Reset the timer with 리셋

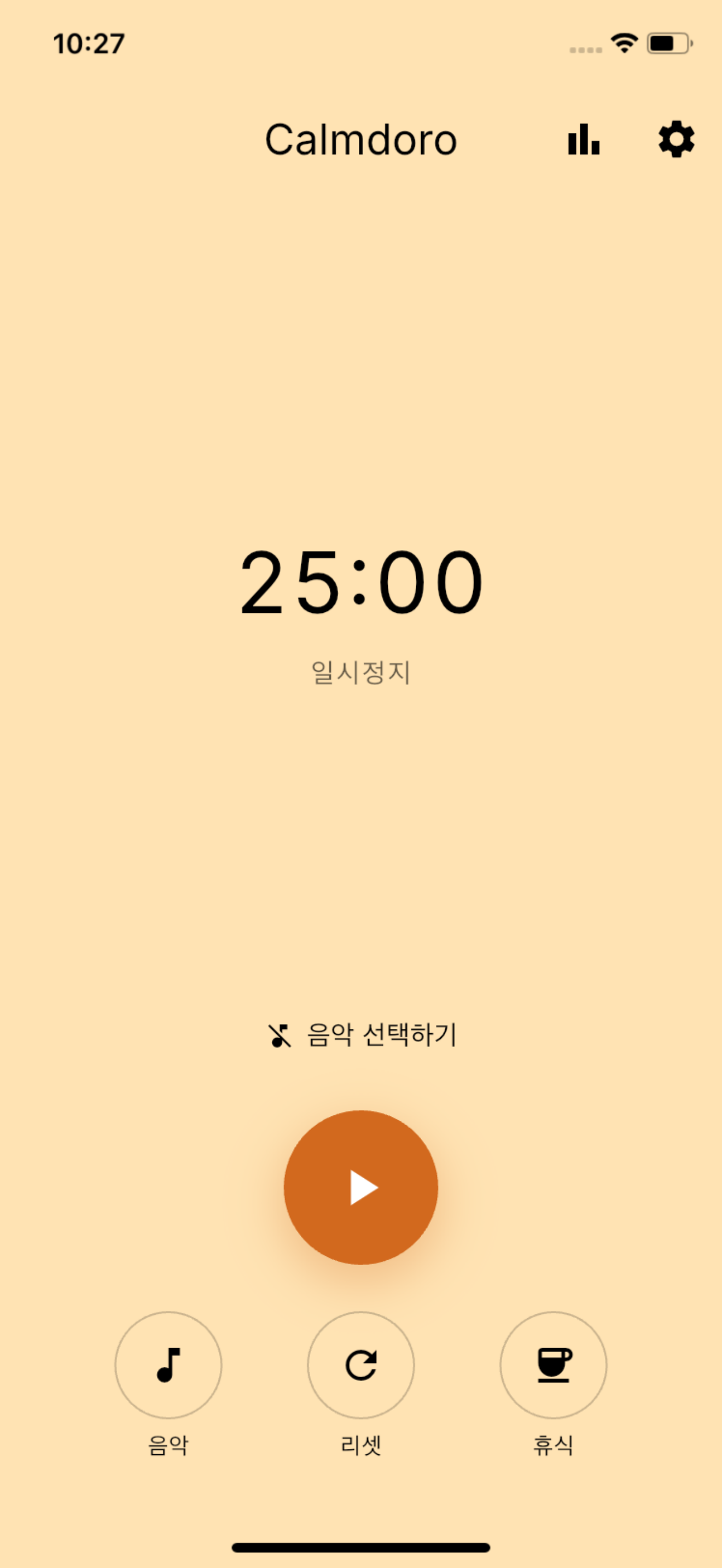361,1365
